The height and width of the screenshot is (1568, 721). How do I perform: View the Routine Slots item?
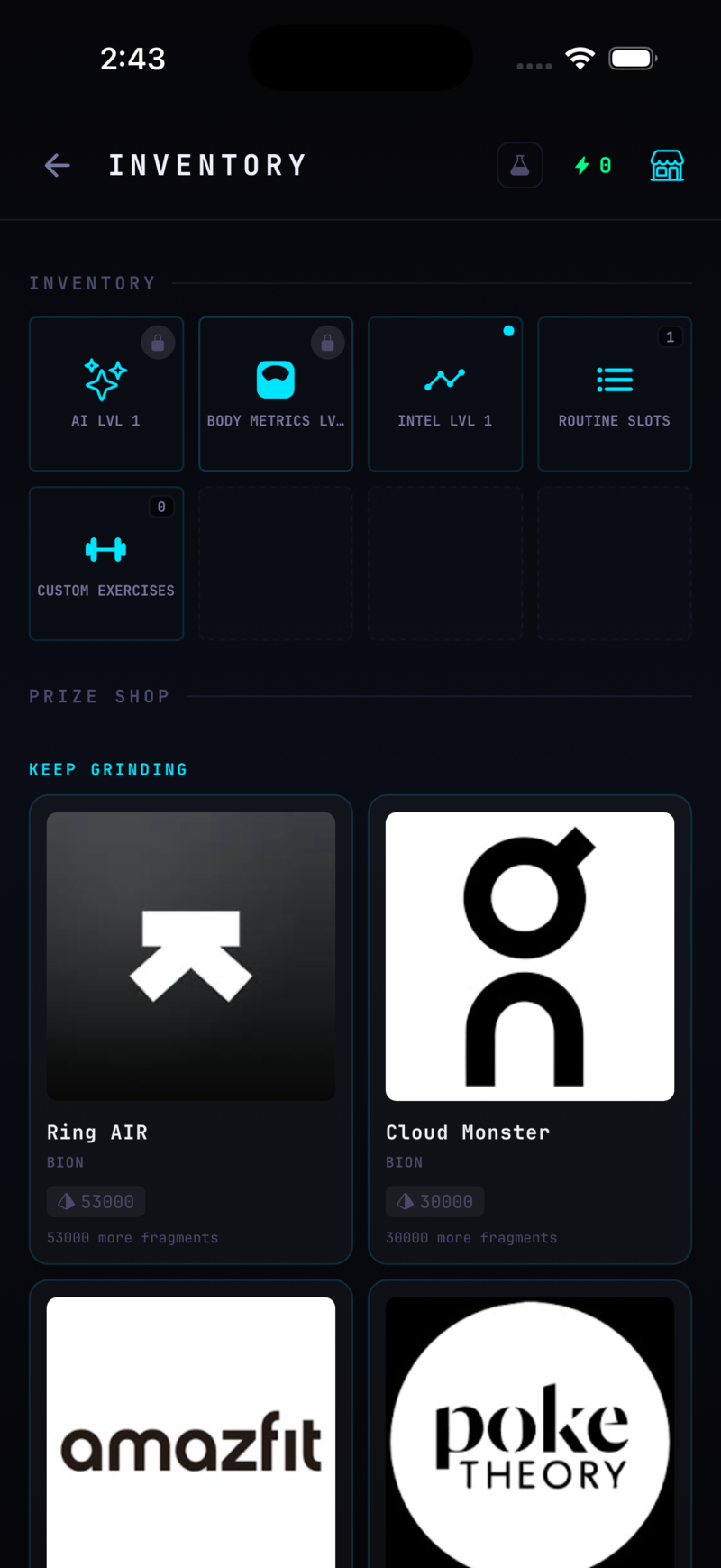(615, 394)
